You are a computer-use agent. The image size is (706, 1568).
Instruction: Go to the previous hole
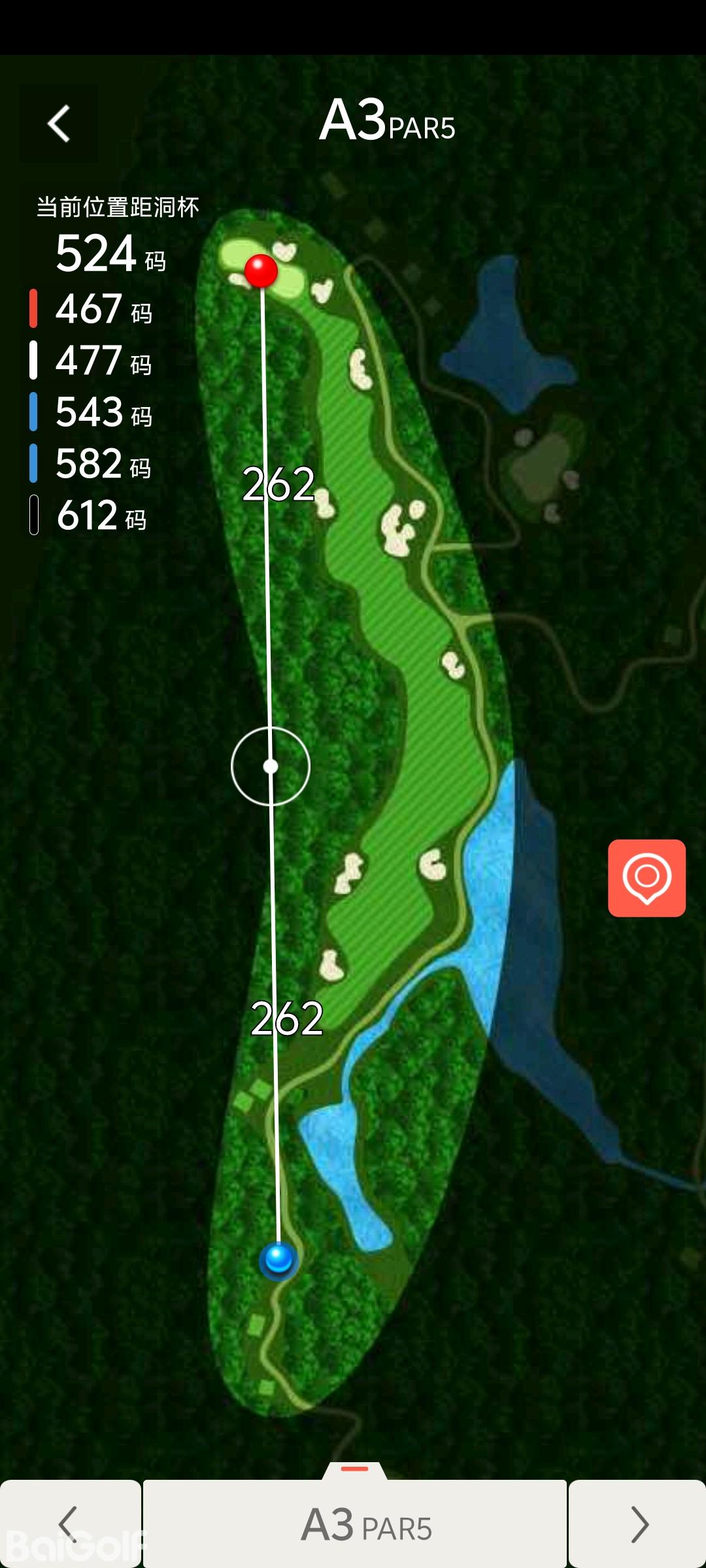point(70,1524)
